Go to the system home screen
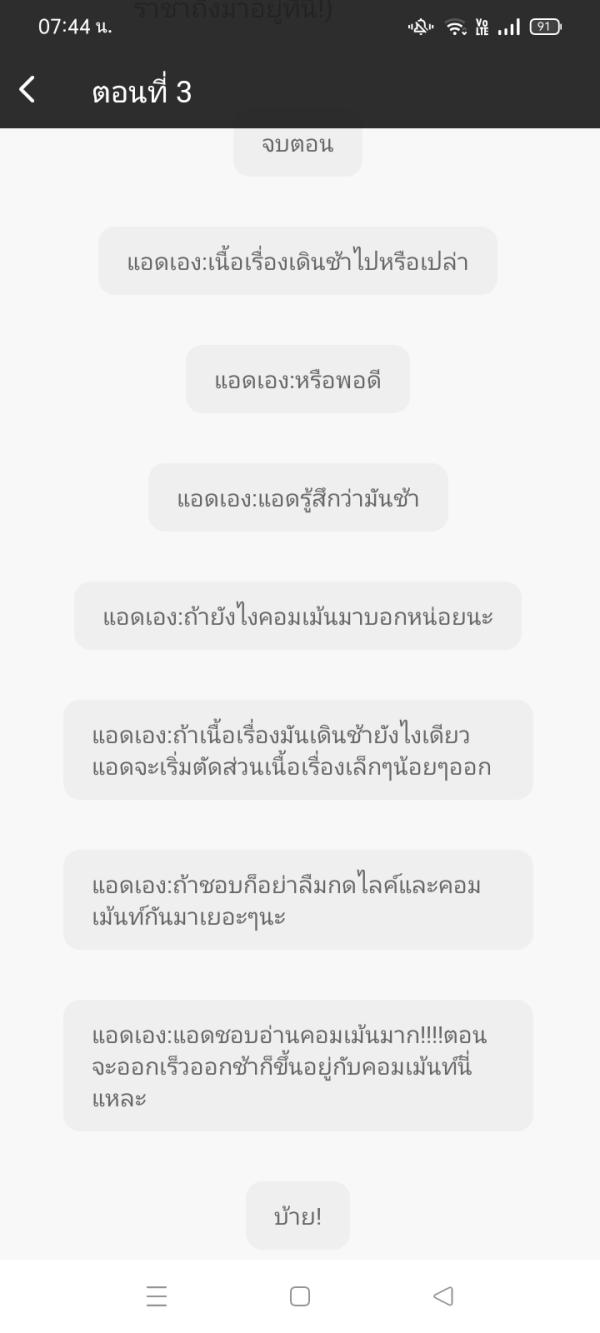This screenshot has height=1333, width=600. (x=299, y=1296)
